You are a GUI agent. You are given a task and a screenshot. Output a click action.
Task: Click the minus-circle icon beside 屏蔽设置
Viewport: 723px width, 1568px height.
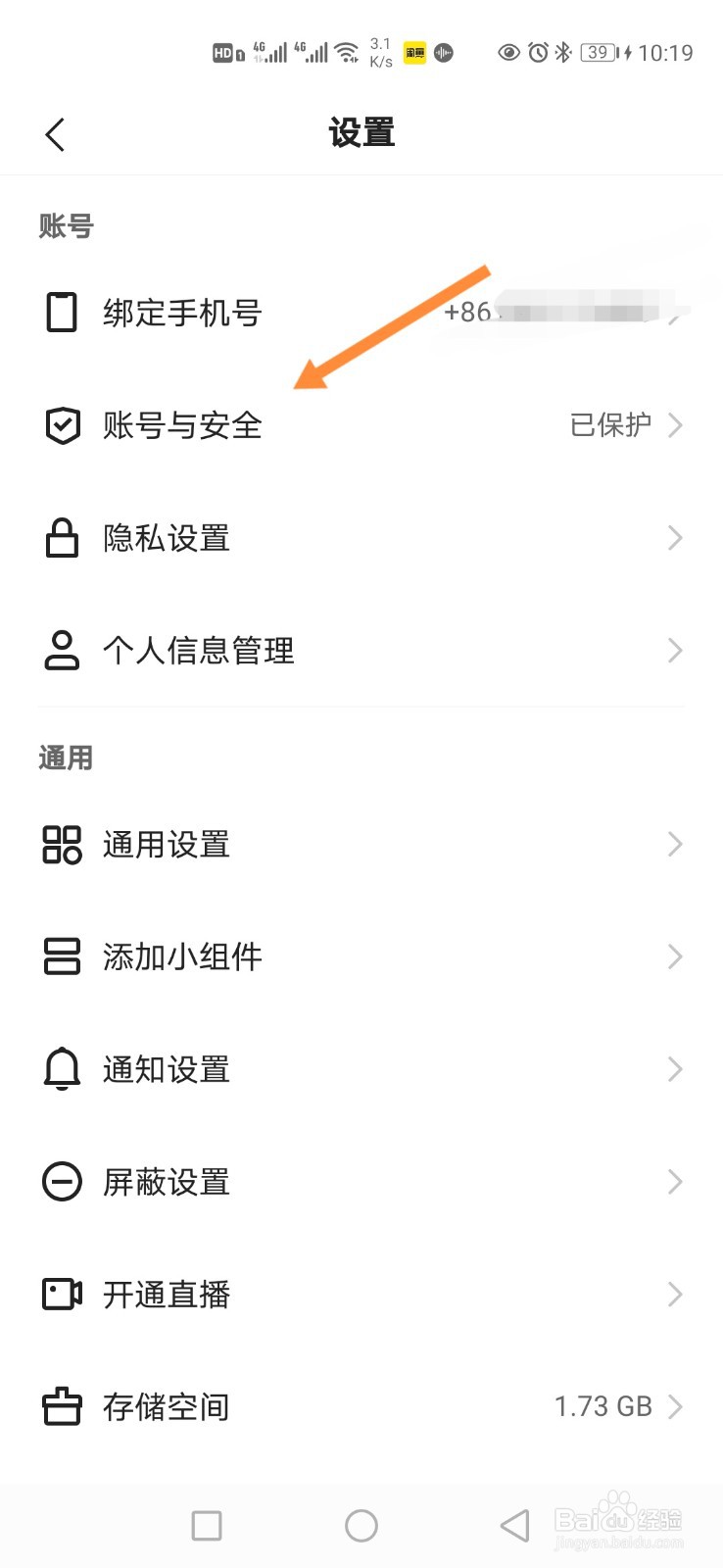coord(62,1181)
